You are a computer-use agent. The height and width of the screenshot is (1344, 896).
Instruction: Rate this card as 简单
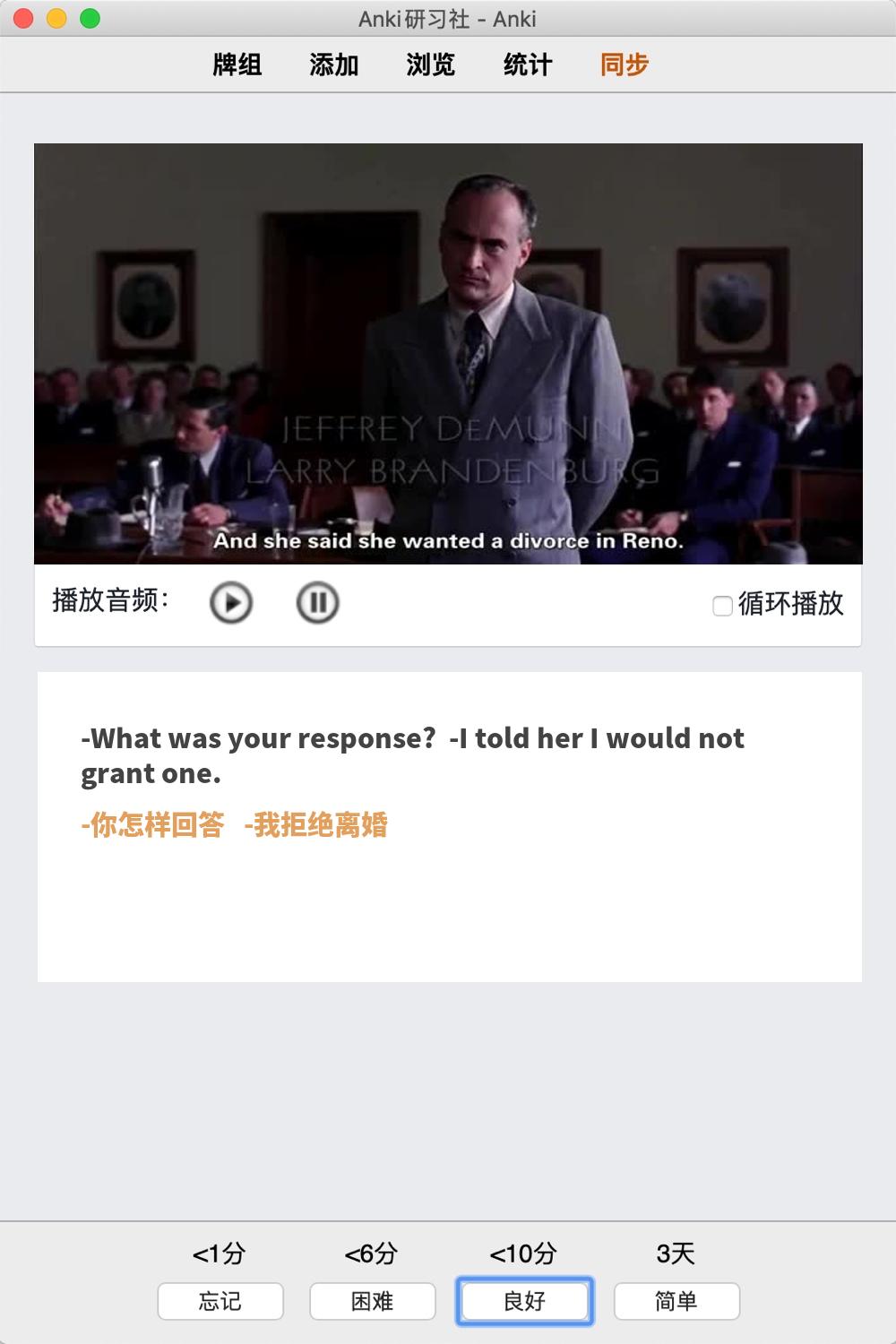click(676, 1301)
